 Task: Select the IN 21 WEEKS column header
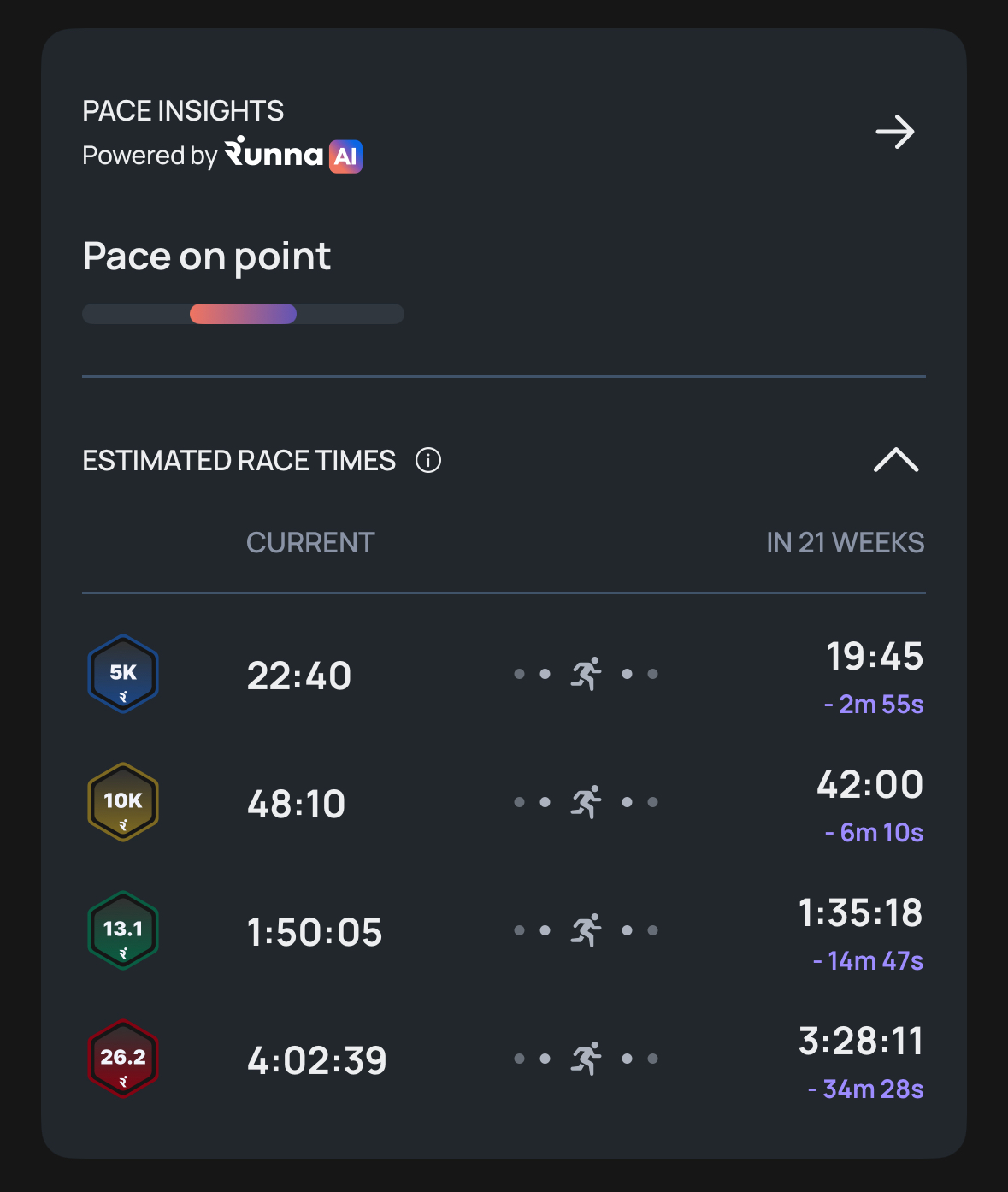pyautogui.click(x=845, y=542)
